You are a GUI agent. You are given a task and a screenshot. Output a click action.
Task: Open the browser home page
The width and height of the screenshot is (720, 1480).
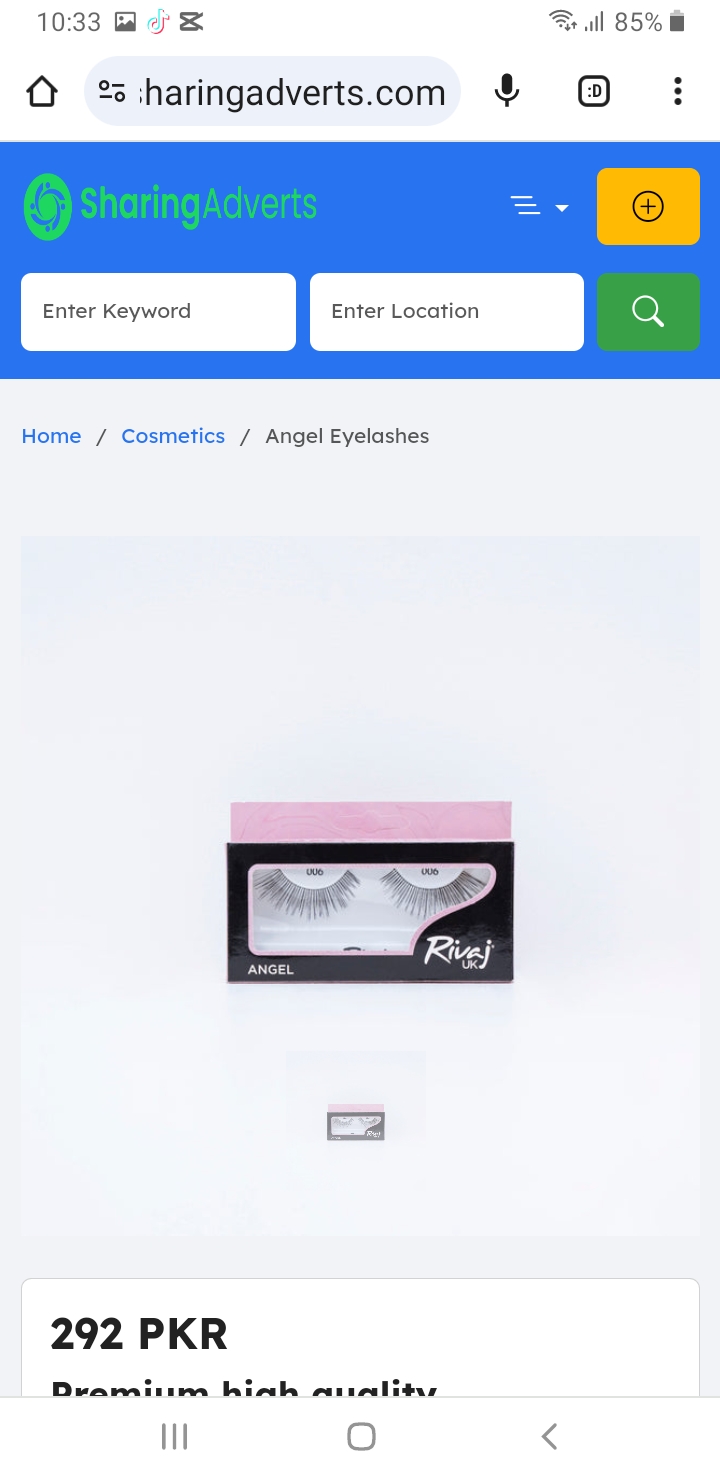tap(41, 92)
